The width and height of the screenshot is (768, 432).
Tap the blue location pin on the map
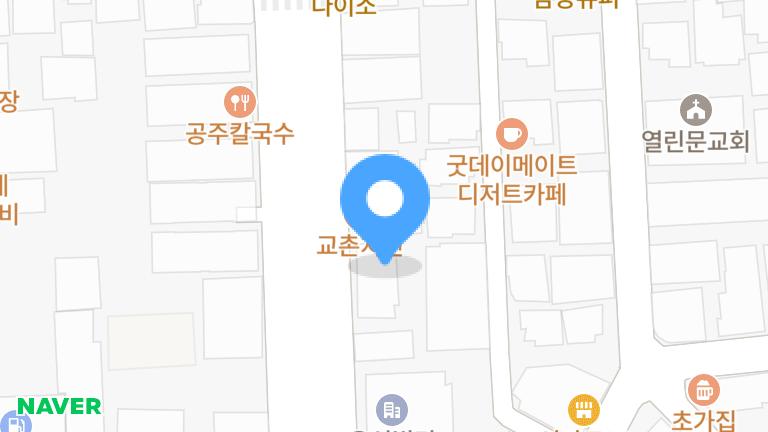(x=385, y=200)
